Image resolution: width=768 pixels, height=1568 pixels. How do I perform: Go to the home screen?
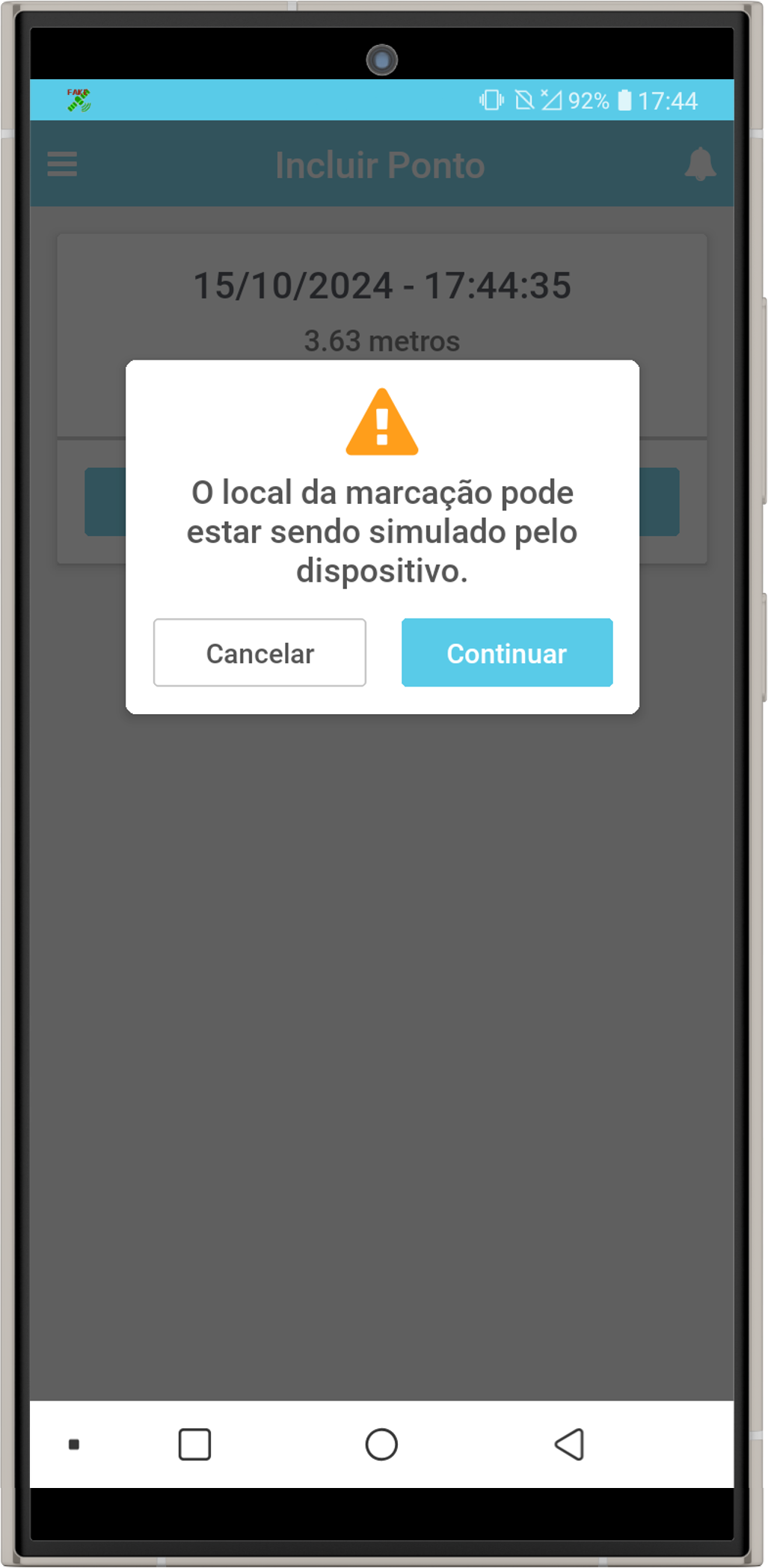(381, 1444)
